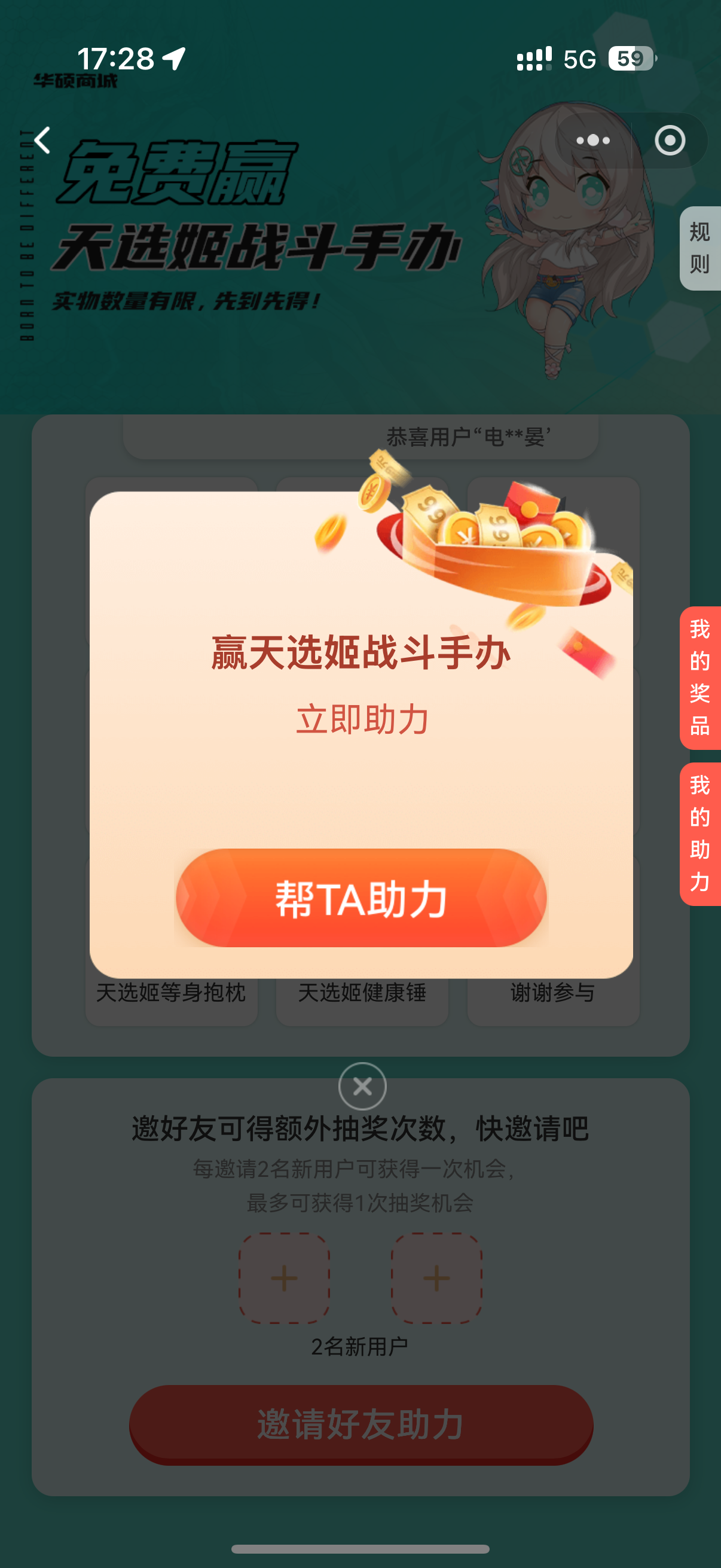Tap the 帮TA助力 button
Screen dimensions: 721x1568
coord(361,898)
